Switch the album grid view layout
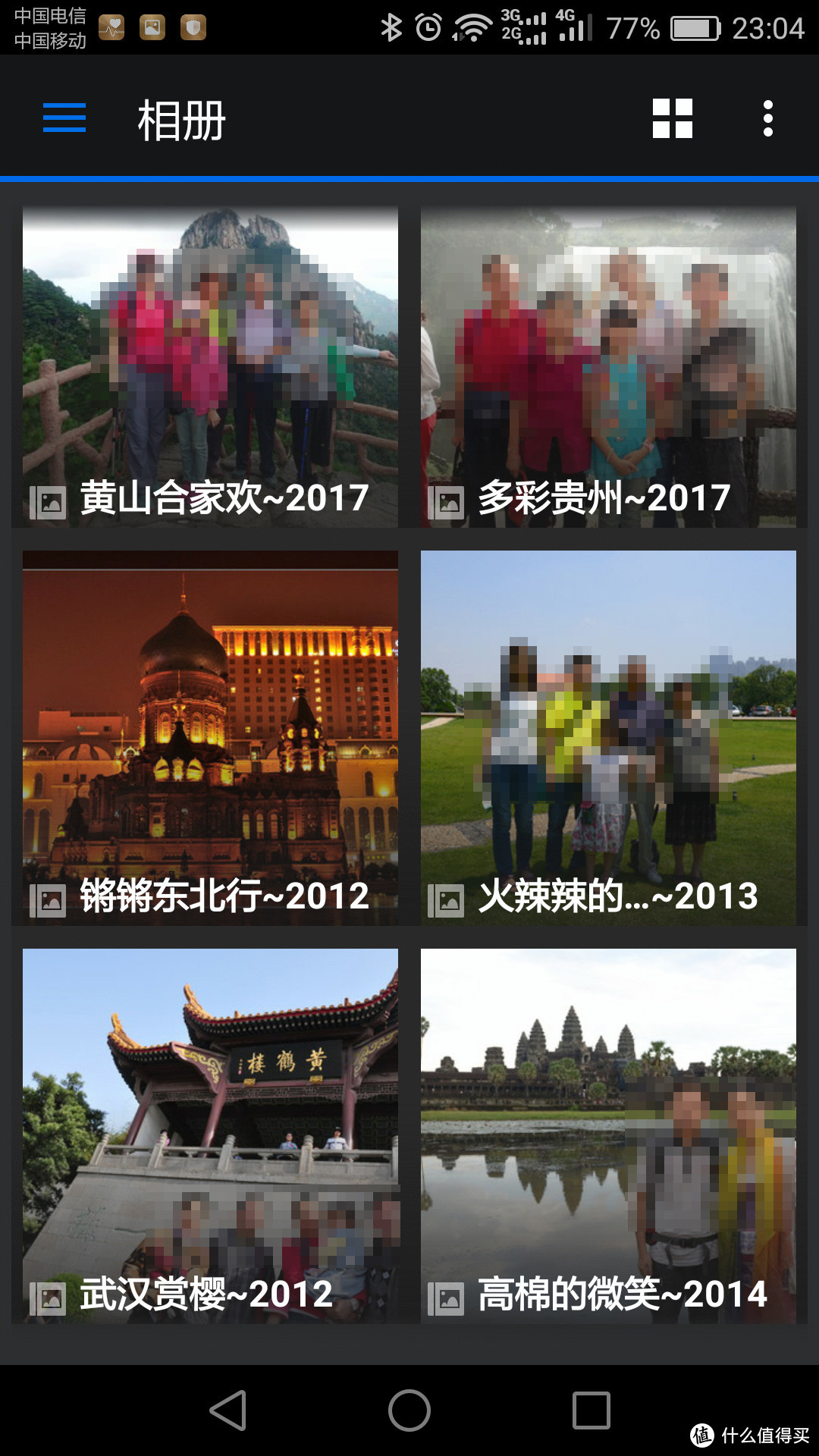 (673, 119)
